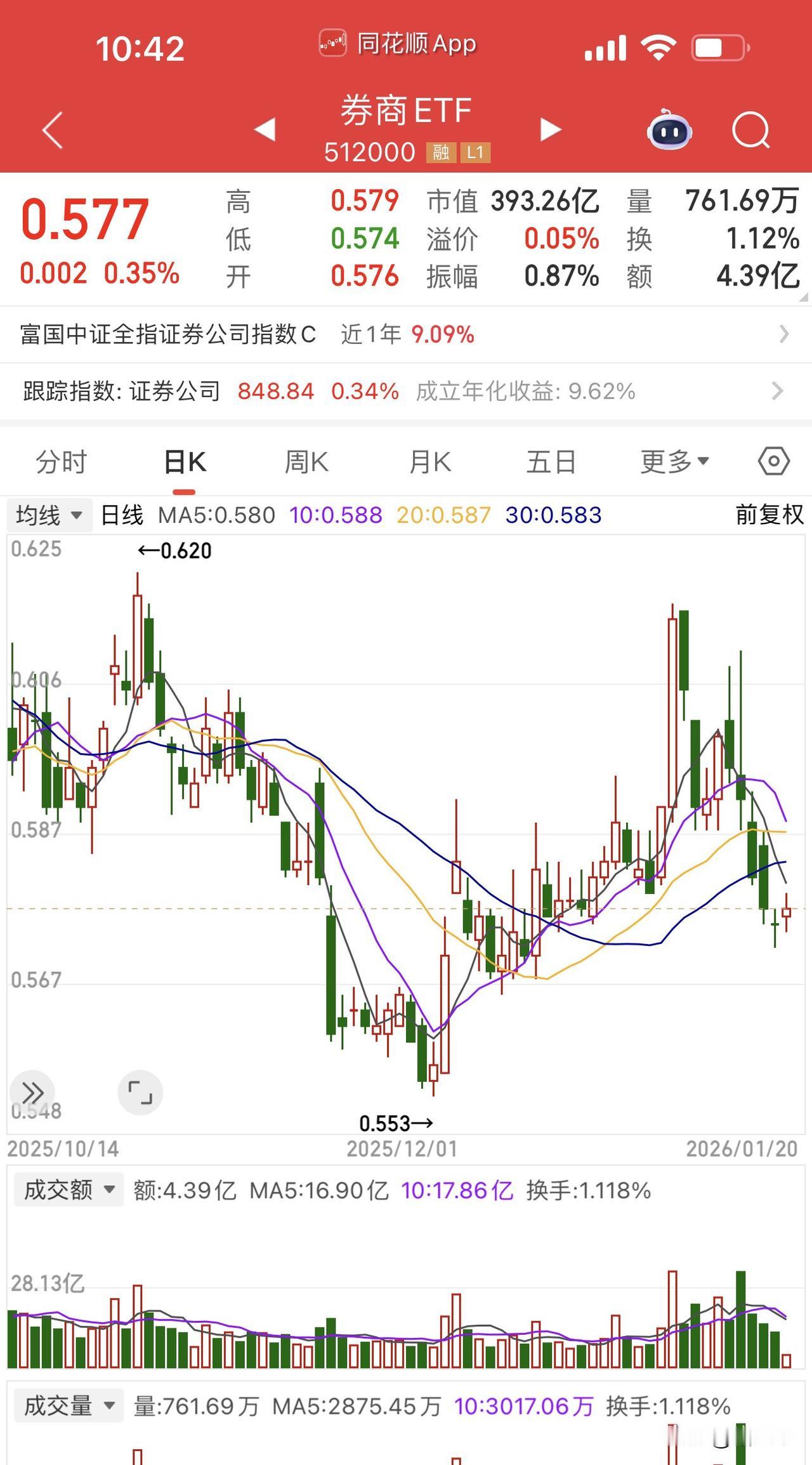Open 跟踪指数 证券公司 index details
Viewport: 812px width, 1465px height.
406,392
